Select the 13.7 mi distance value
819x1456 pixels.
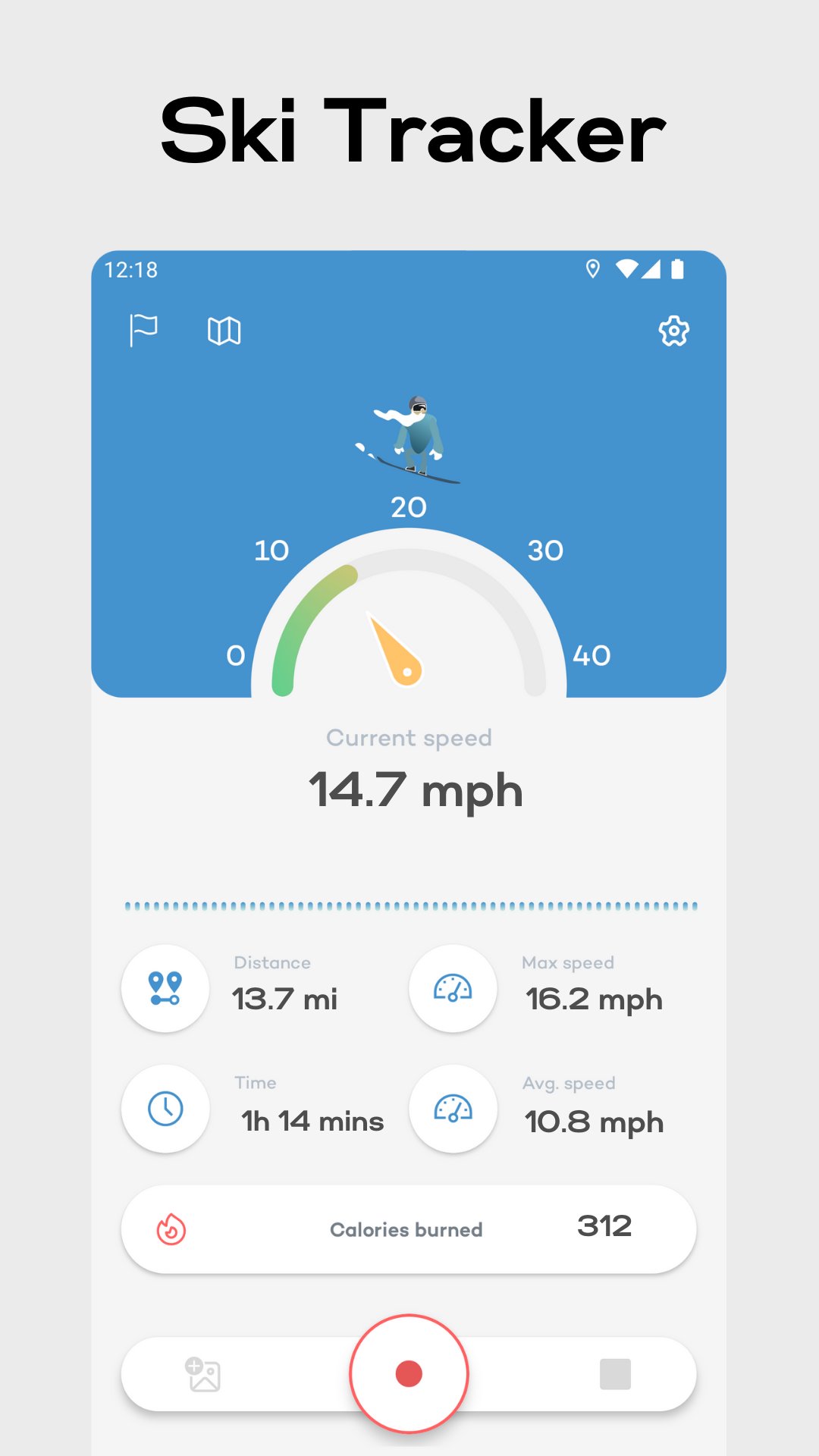[287, 999]
